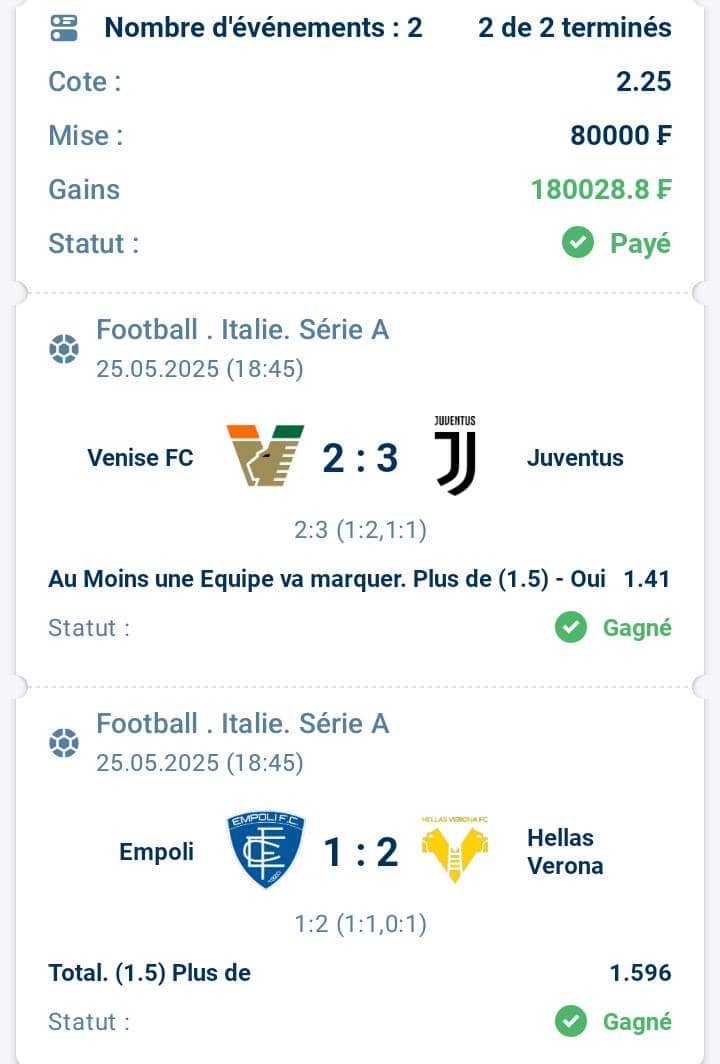
Task: Open the Venise FC vs Juventus event
Action: pos(360,458)
